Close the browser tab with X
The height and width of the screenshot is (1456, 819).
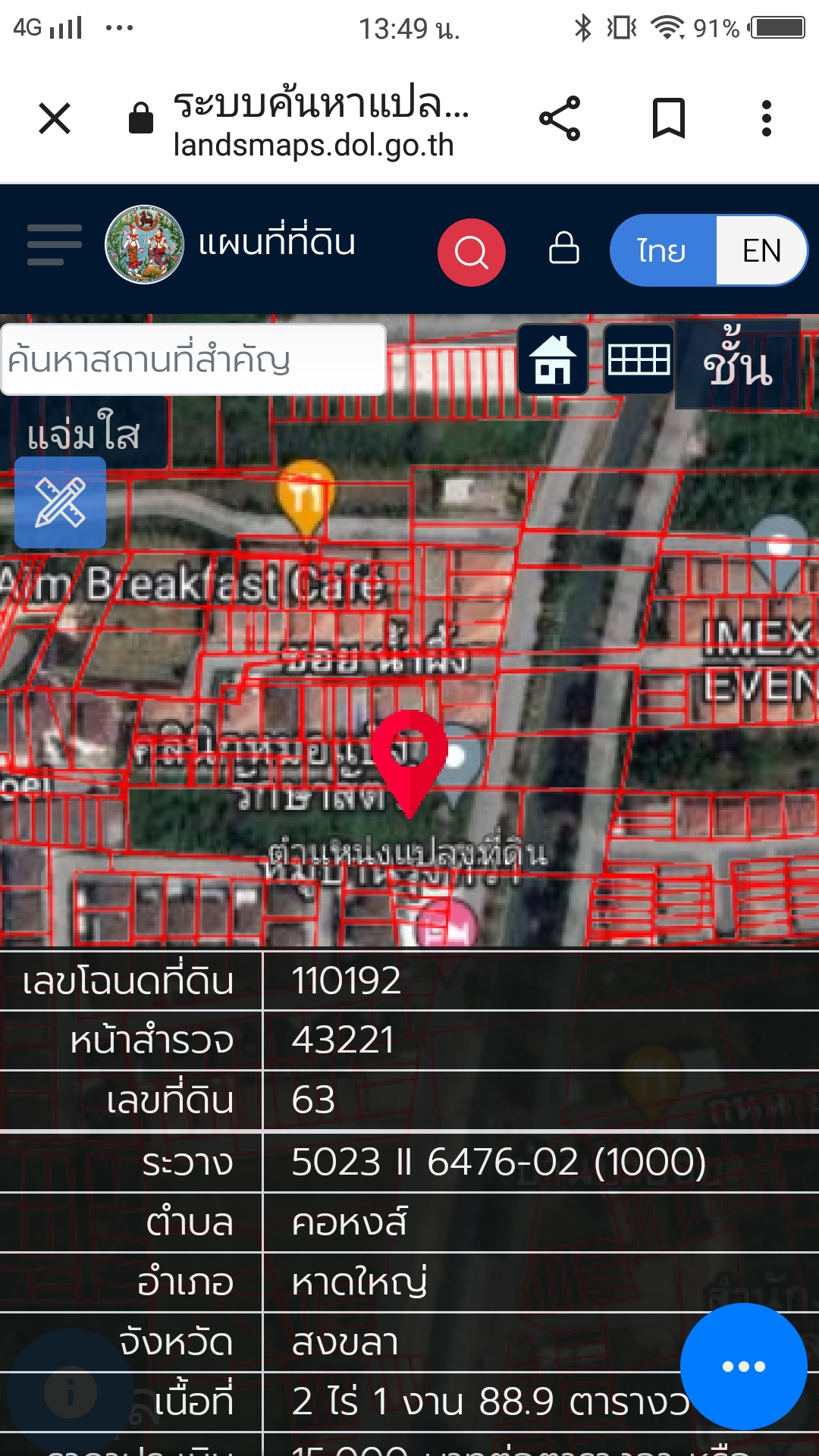point(55,118)
